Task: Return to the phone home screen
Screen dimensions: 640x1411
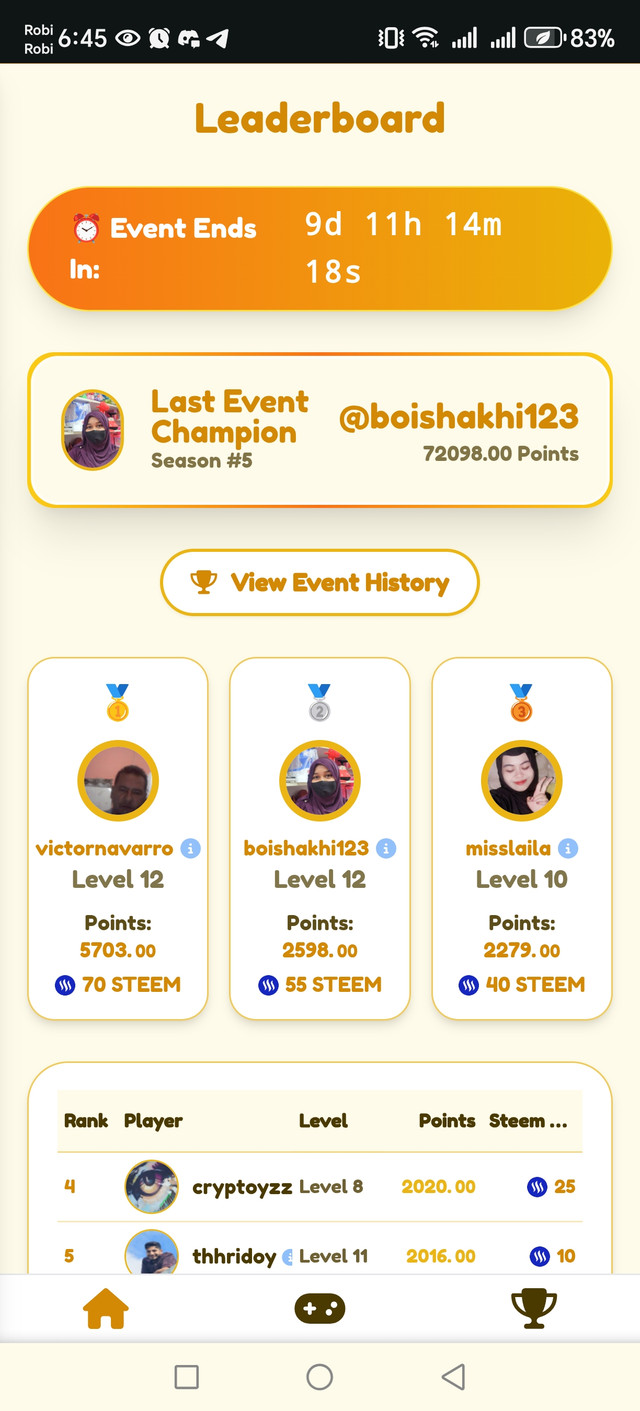Action: (x=320, y=1377)
